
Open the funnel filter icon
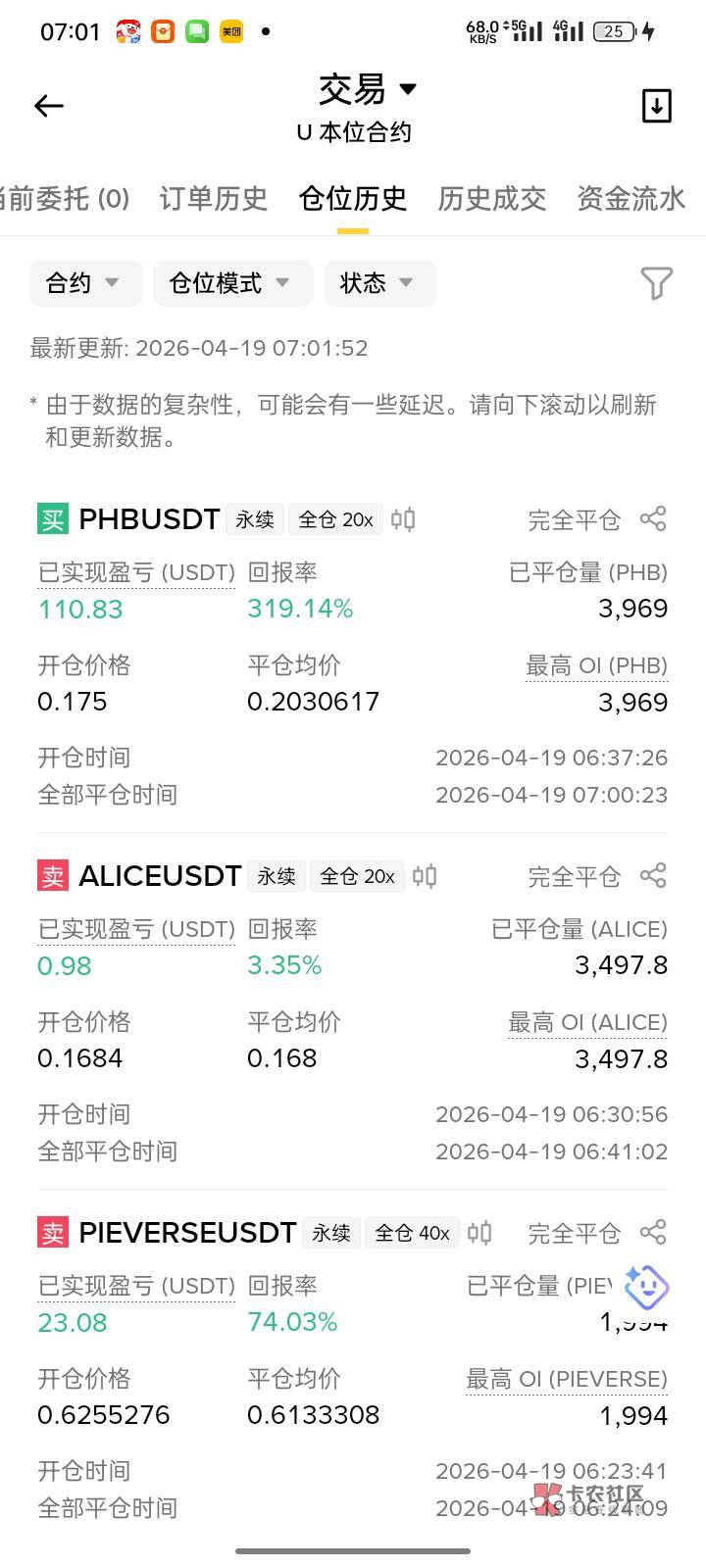click(656, 283)
